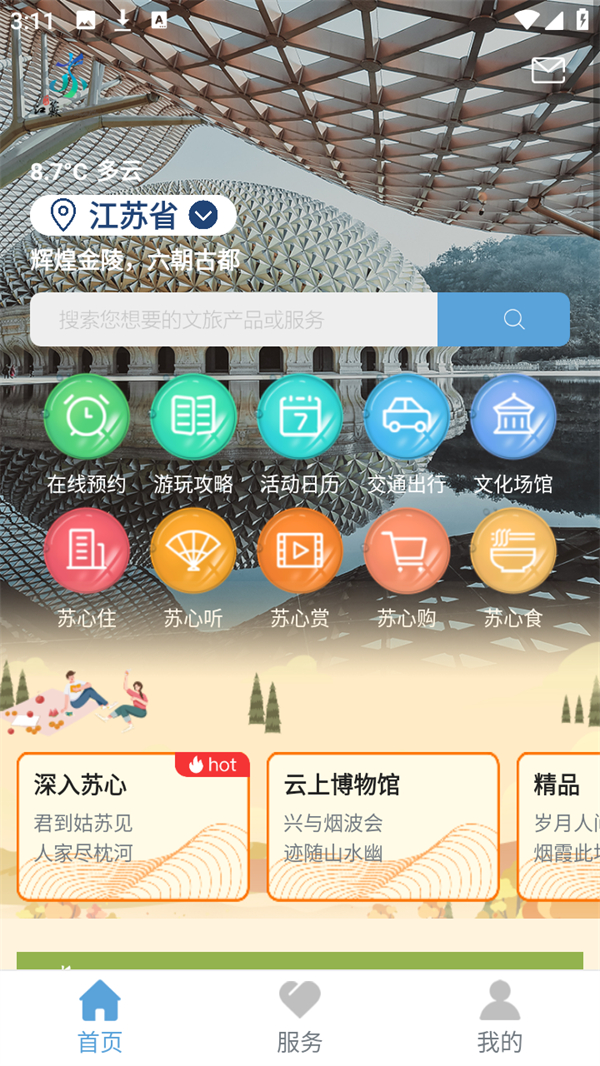Open 文化场馆 cultural venues
This screenshot has width=600, height=1066.
tap(513, 417)
